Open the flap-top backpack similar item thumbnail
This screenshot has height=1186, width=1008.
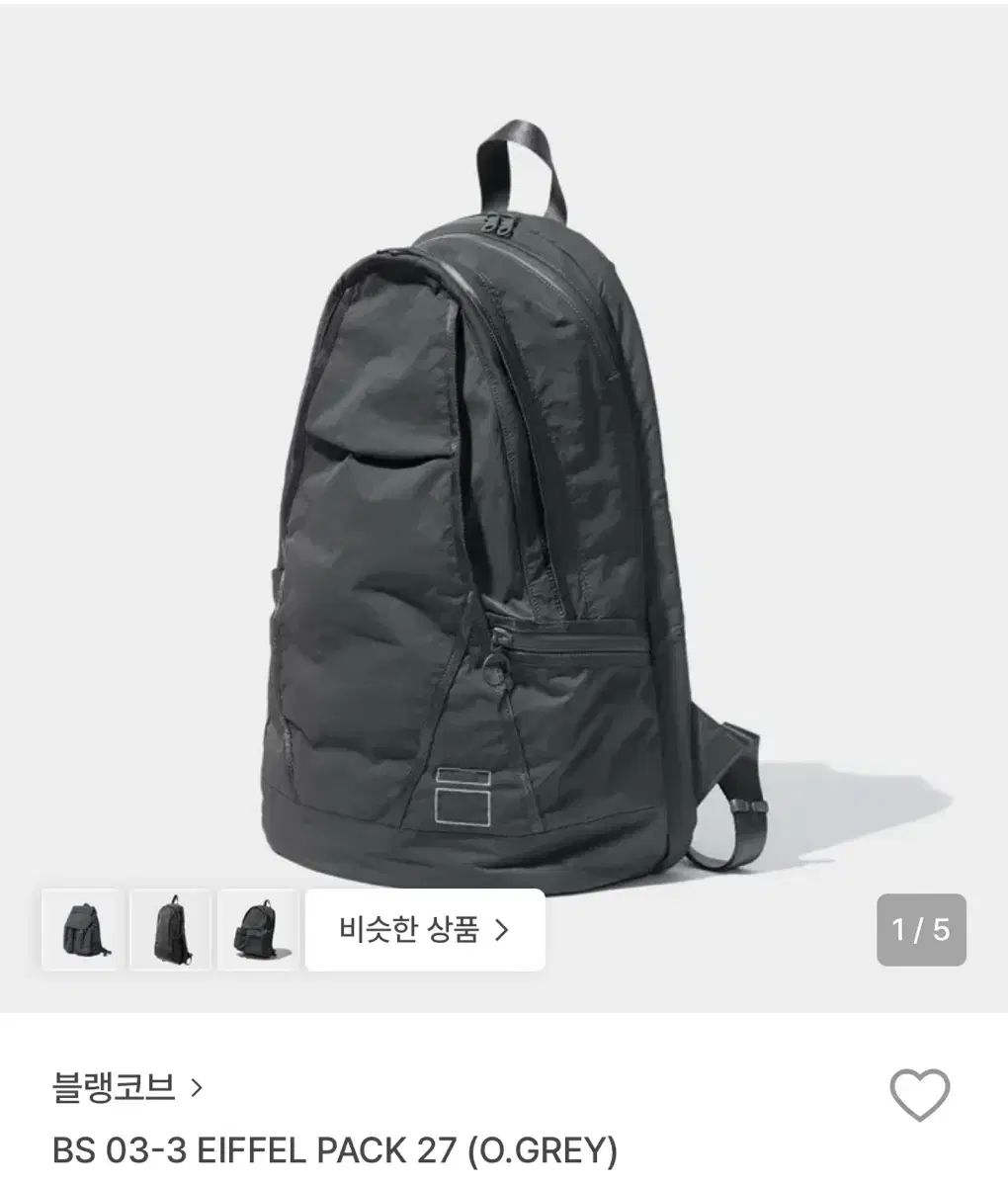click(82, 930)
